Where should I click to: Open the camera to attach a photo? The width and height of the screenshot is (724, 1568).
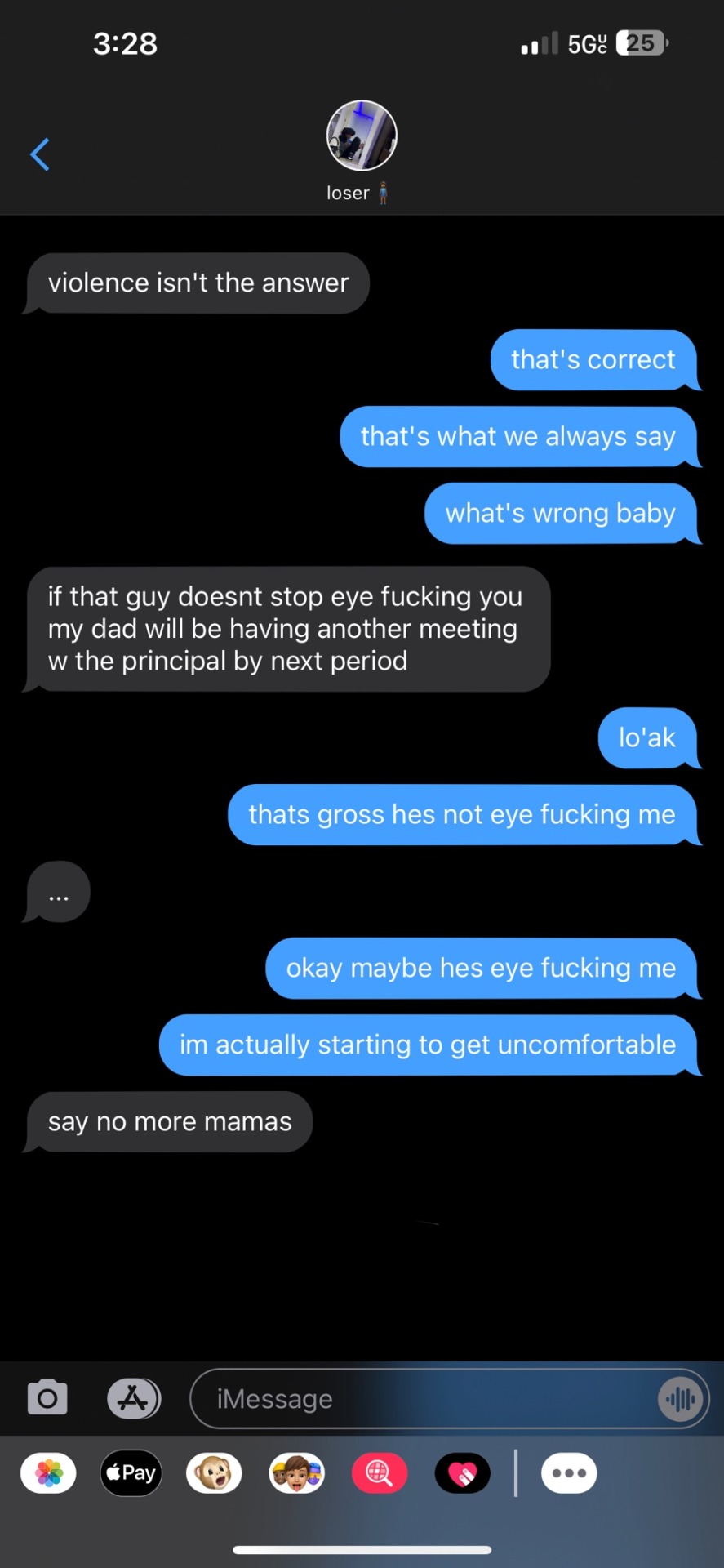[47, 1398]
